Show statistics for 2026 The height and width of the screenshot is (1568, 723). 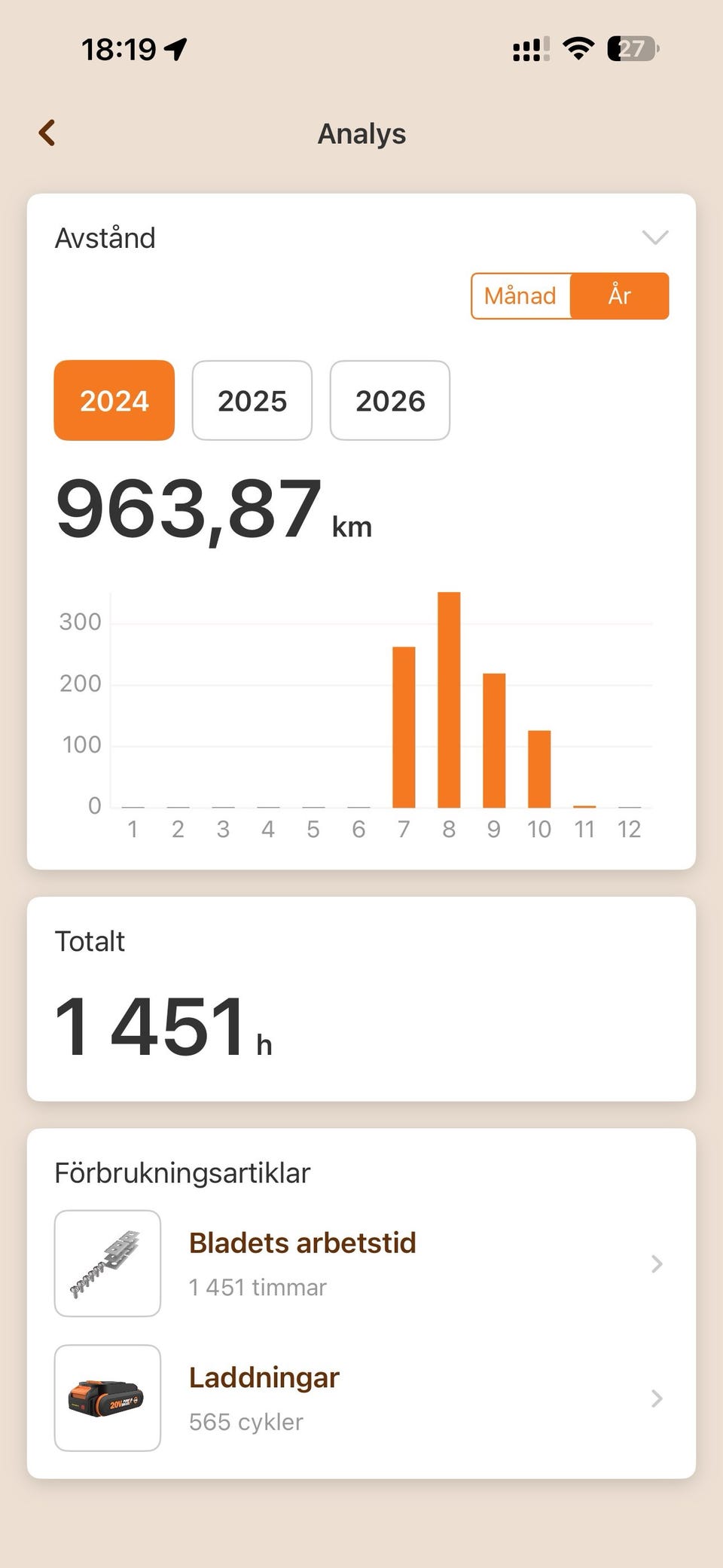click(x=390, y=400)
